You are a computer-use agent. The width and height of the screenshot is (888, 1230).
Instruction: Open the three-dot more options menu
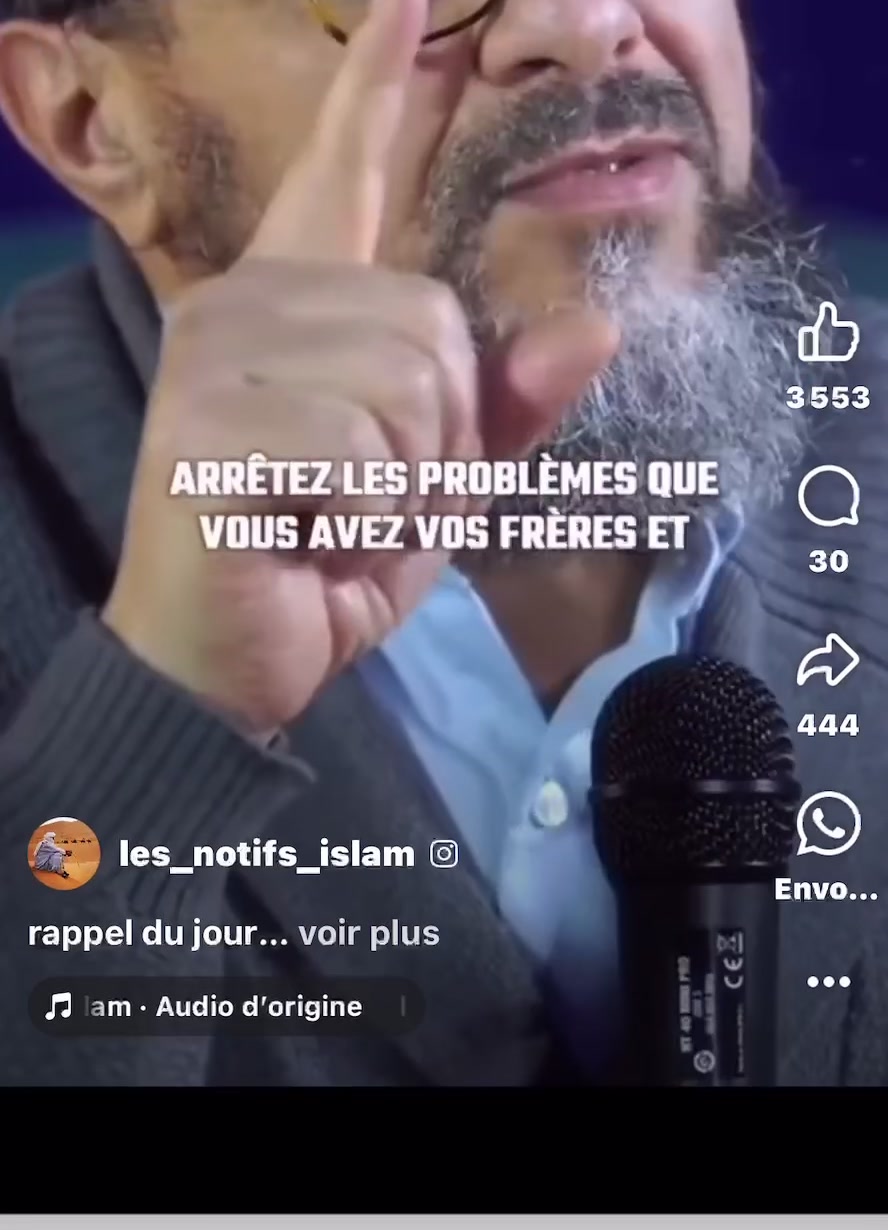(828, 982)
